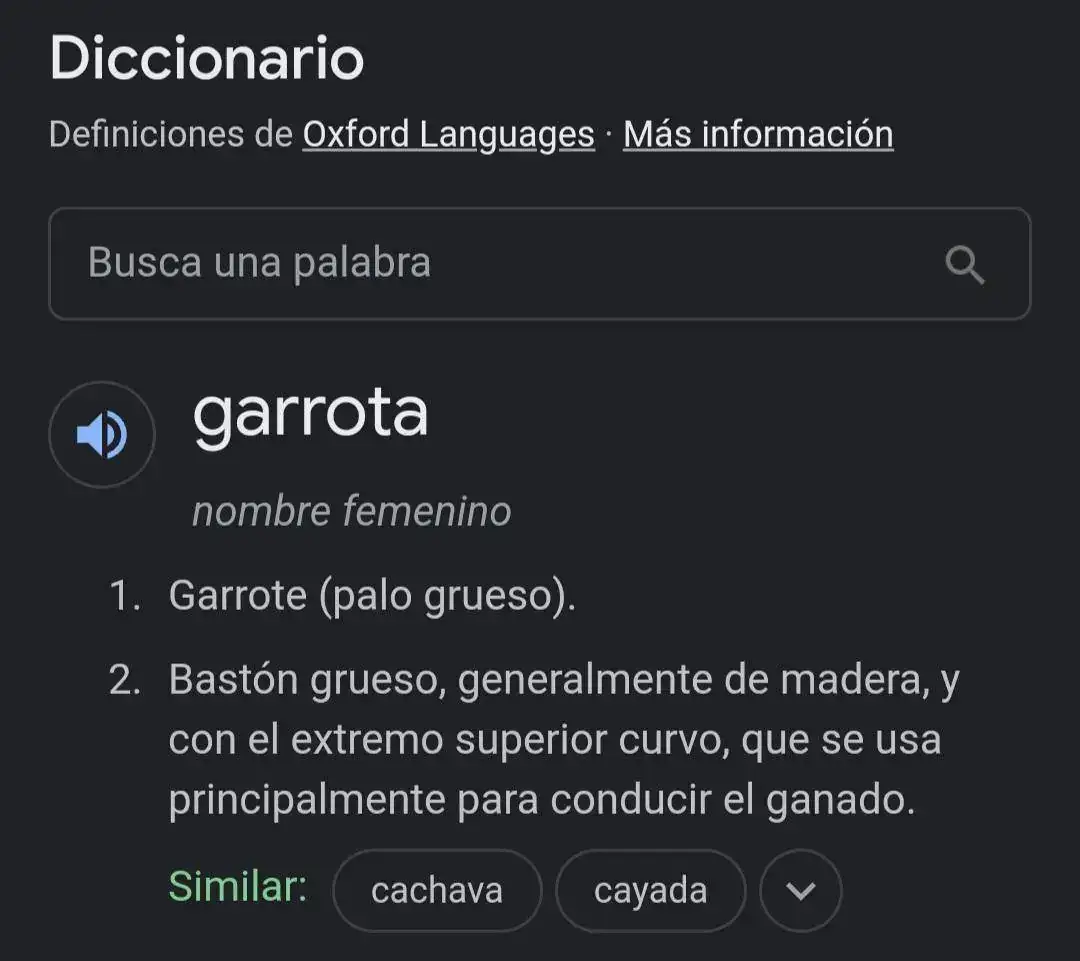Open the Oxford Languages link
Viewport: 1080px width, 961px height.
[448, 134]
